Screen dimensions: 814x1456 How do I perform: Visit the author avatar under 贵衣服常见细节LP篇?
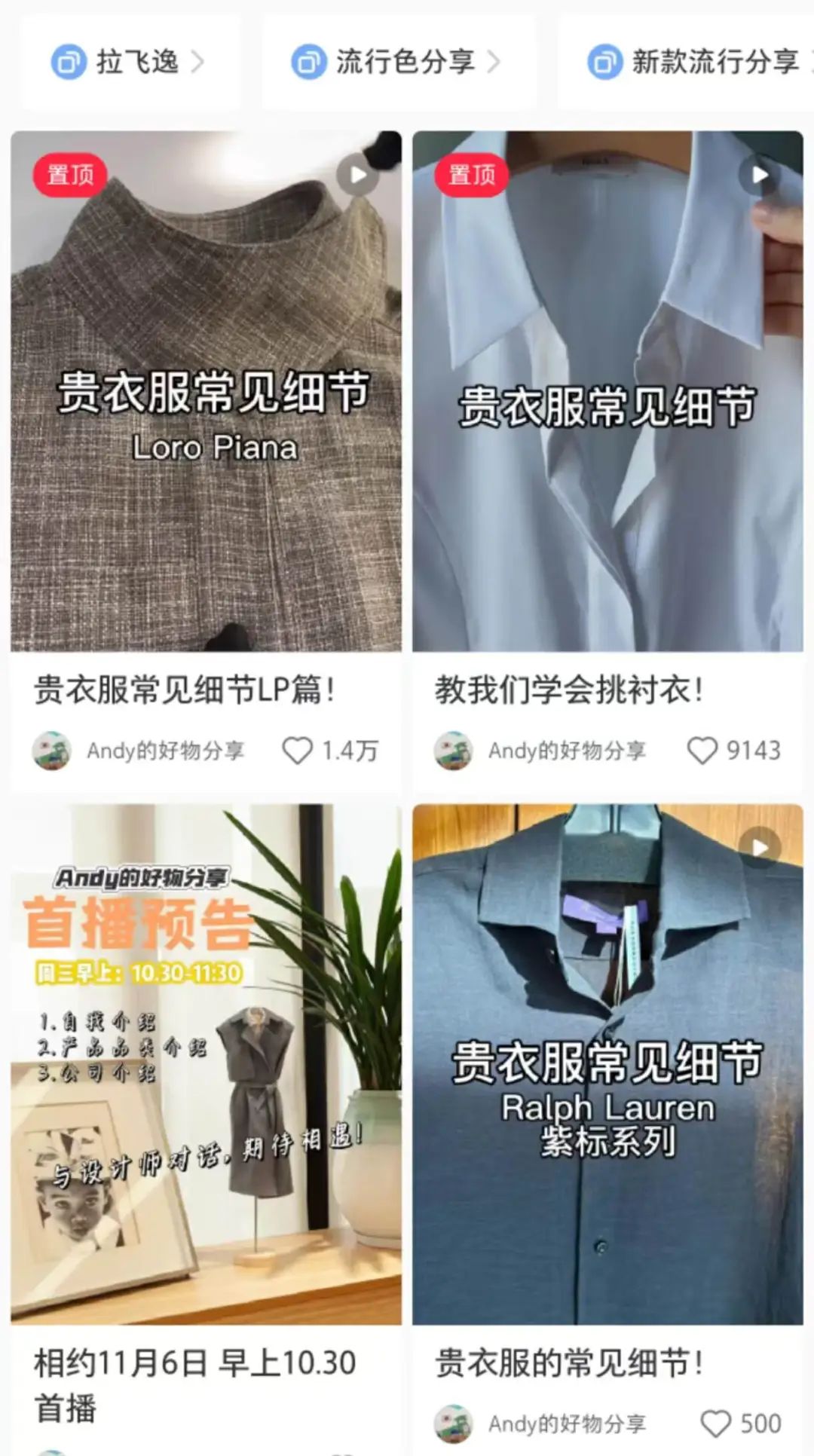[52, 751]
